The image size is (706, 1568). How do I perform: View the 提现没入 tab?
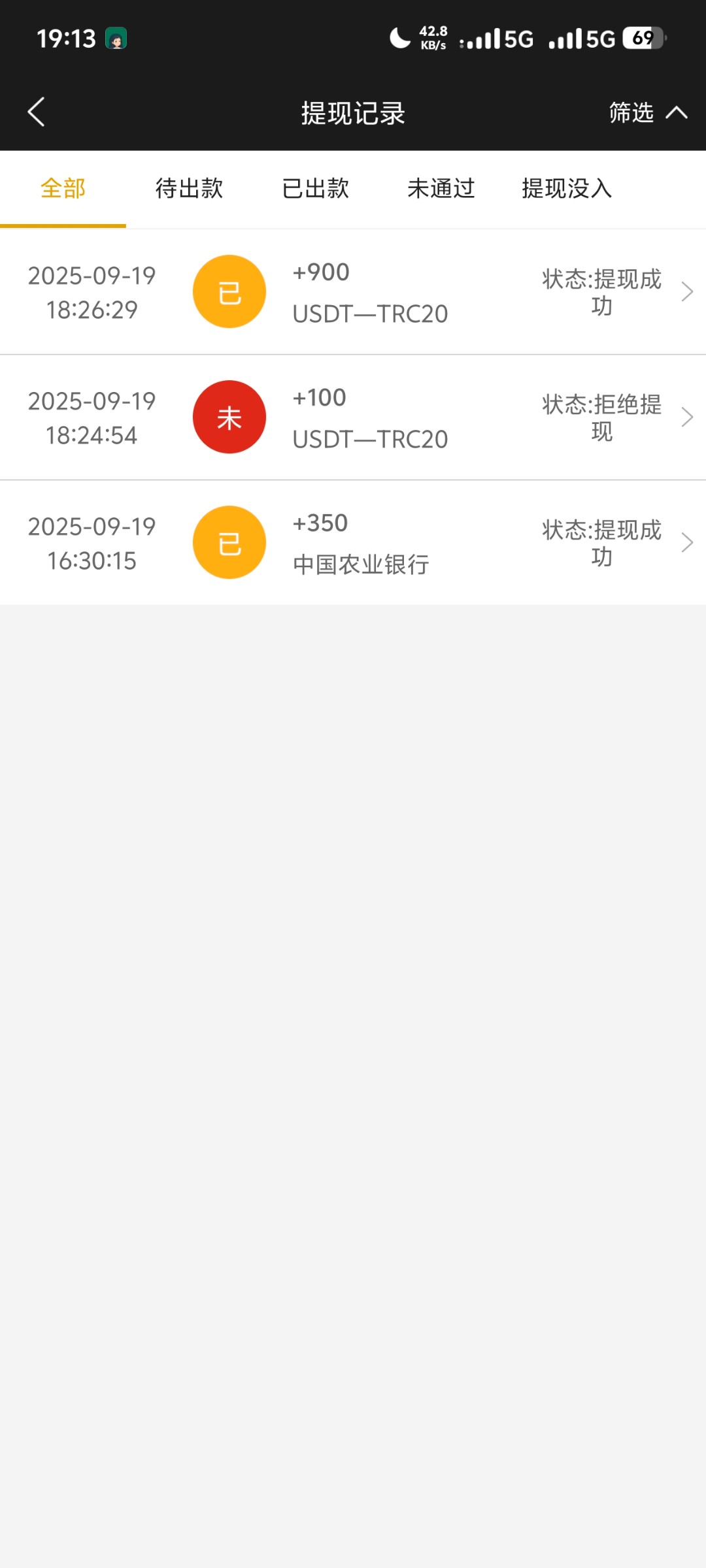pyautogui.click(x=567, y=189)
